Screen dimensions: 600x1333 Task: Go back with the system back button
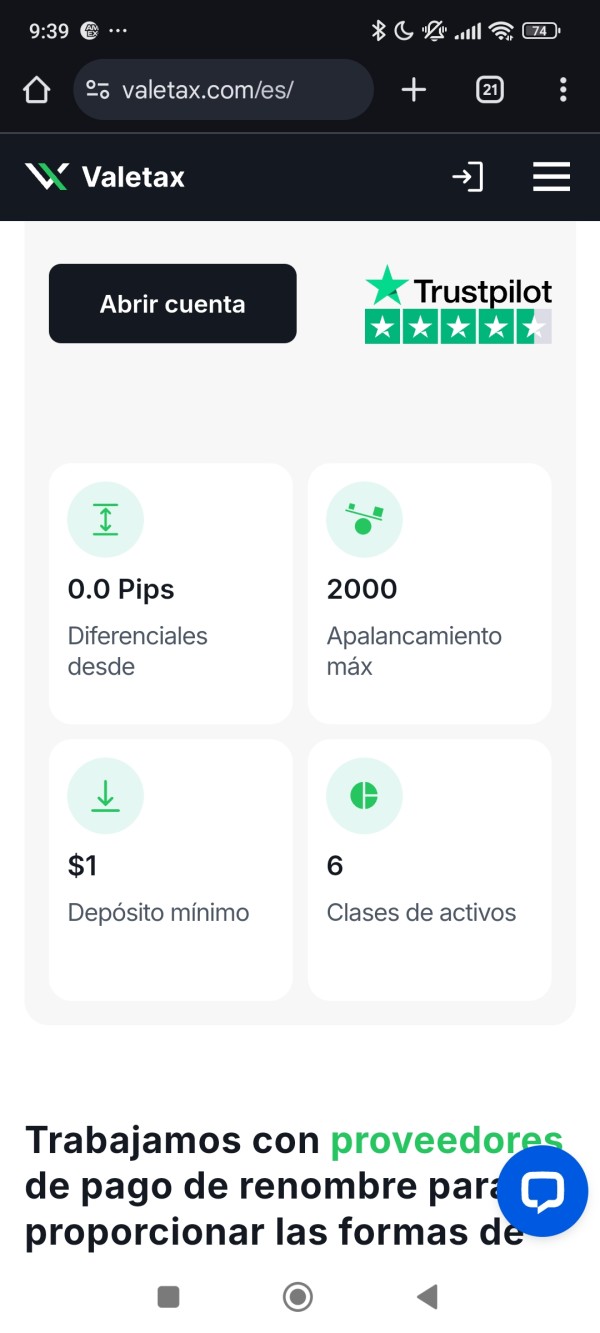click(x=427, y=1297)
